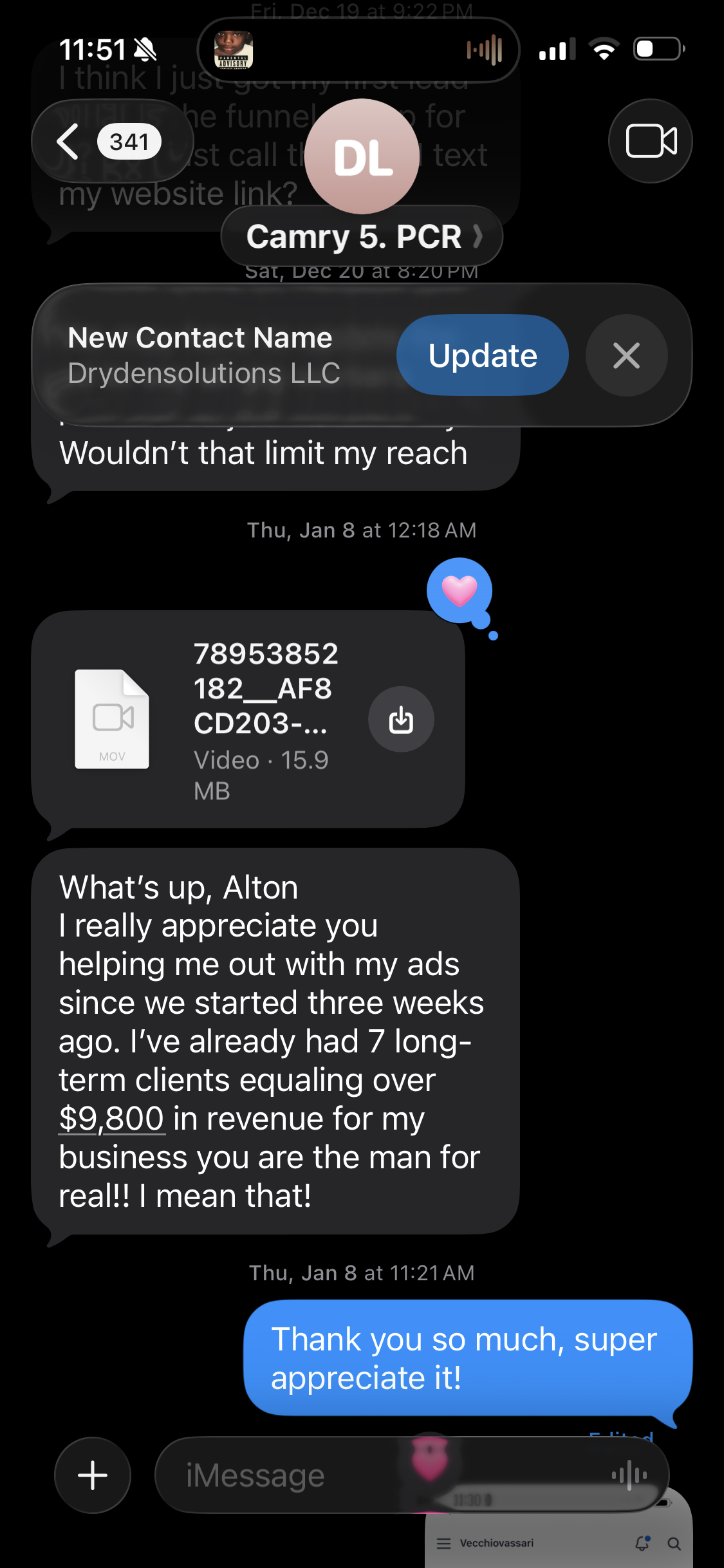Open contact details for Camry 5. PCR
724x1568 pixels.
click(362, 236)
